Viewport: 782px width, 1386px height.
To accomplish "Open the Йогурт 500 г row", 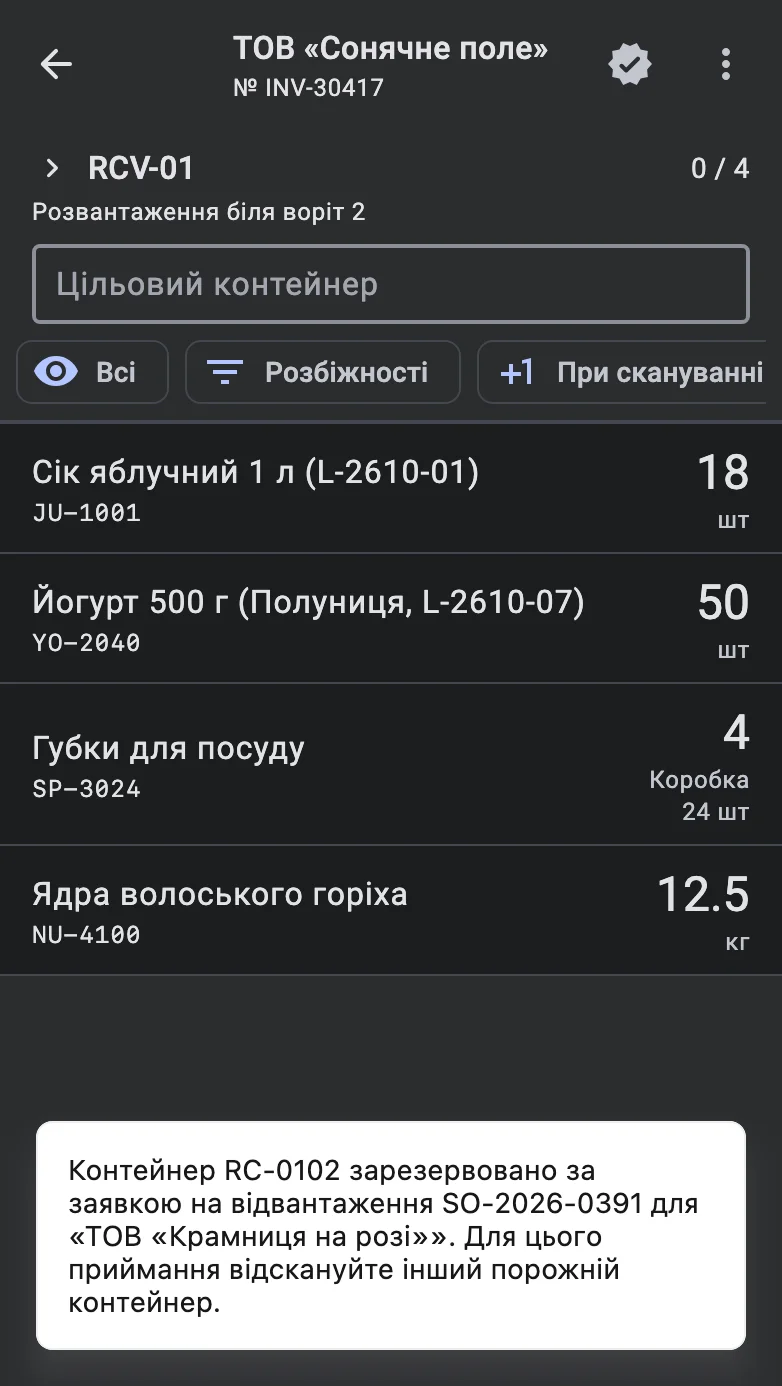I will tap(391, 619).
